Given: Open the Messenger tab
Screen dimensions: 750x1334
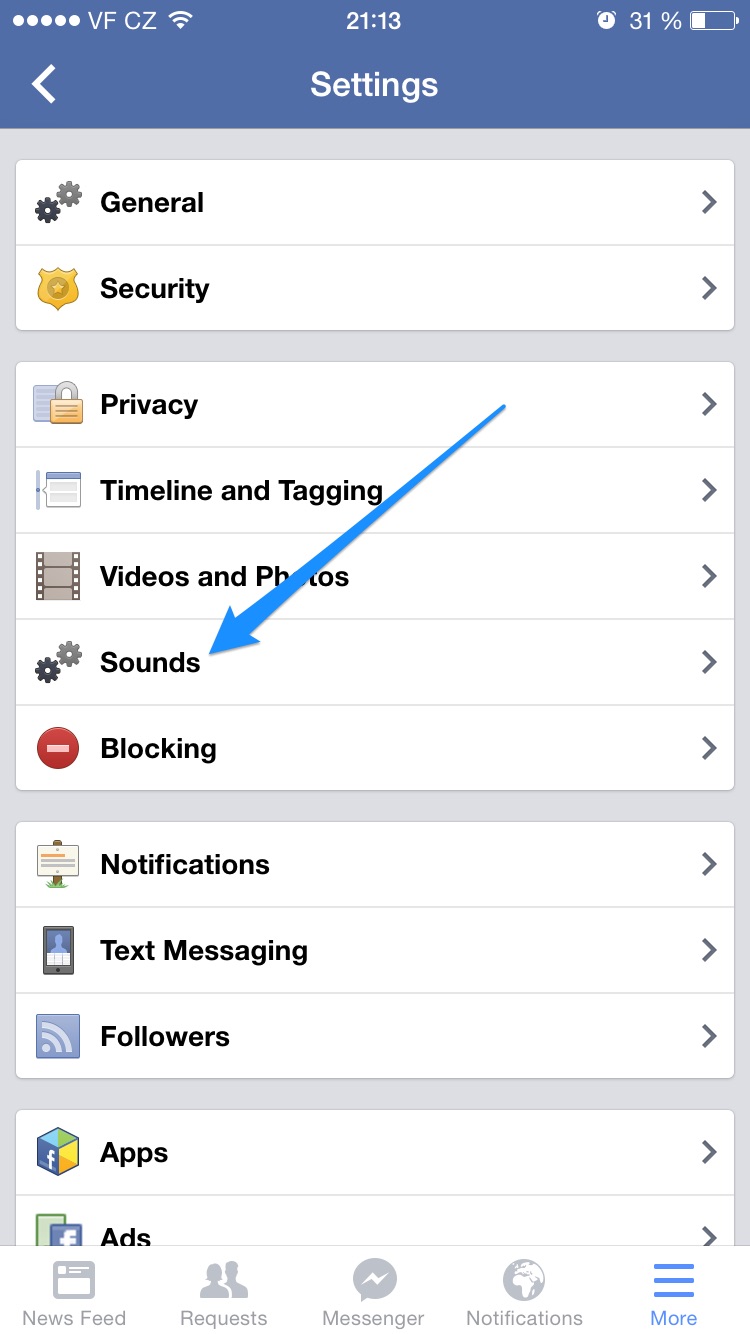Looking at the screenshot, I should 375,1292.
